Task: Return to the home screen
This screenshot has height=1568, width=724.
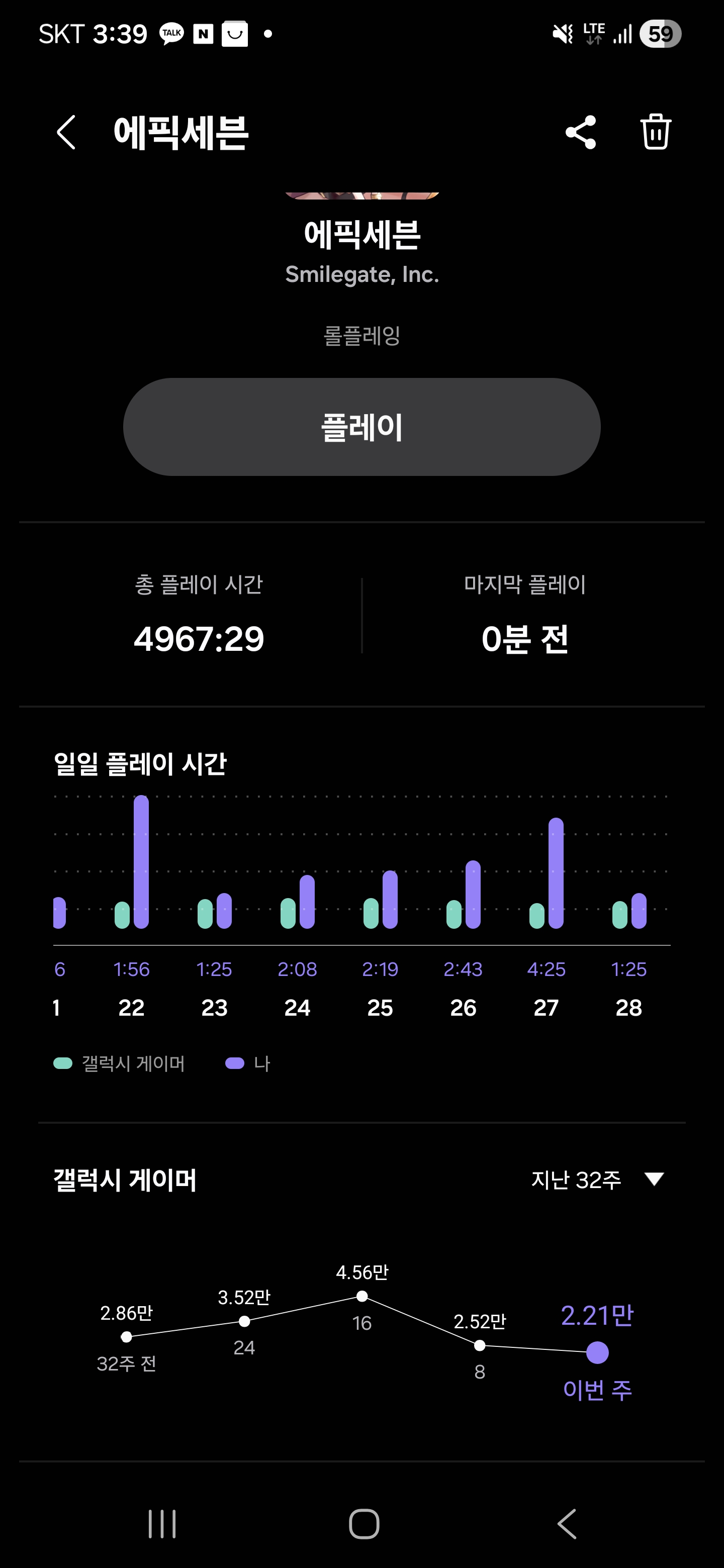Action: [x=364, y=1524]
